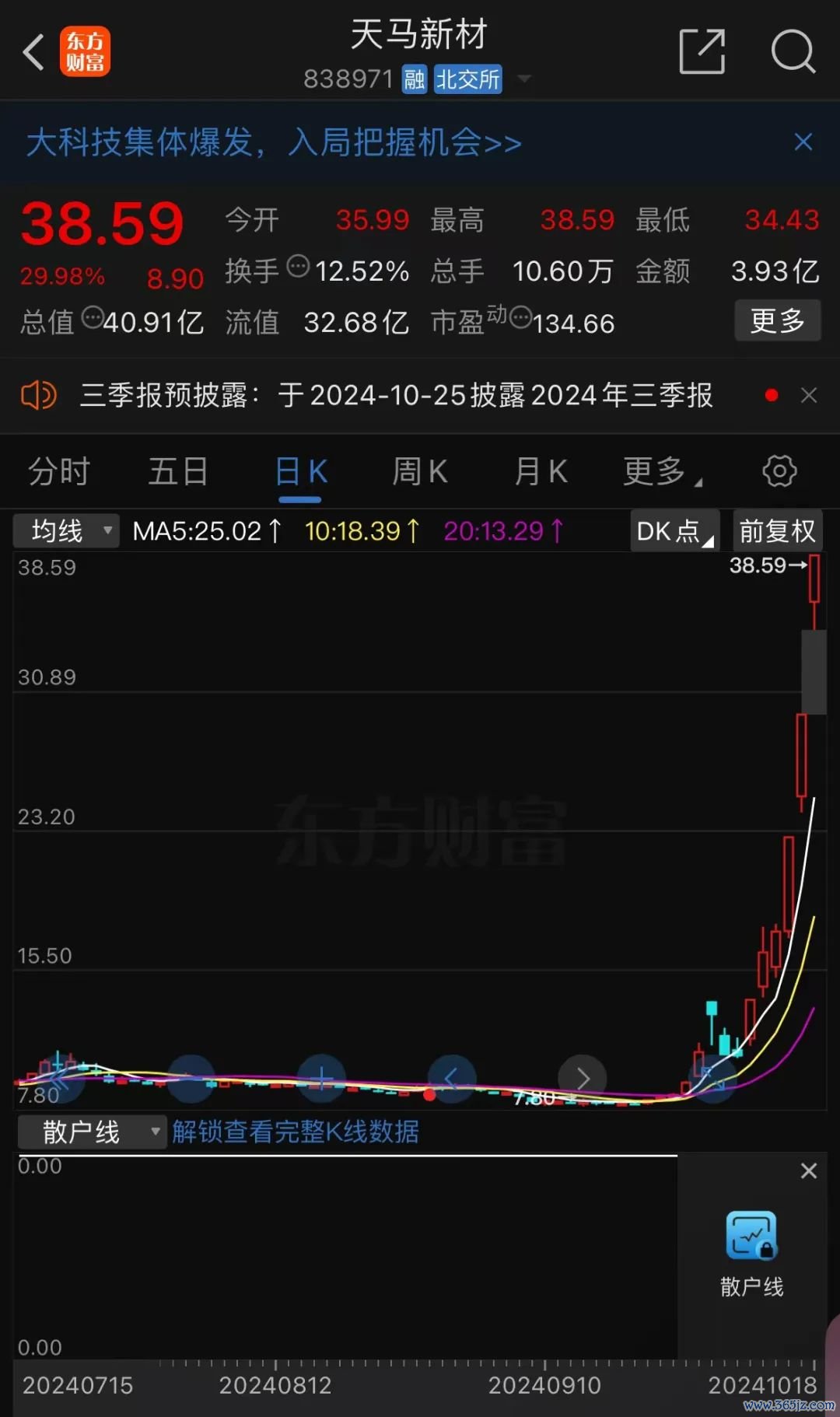This screenshot has width=840, height=1417.
Task: Share this stock page
Action: click(702, 52)
